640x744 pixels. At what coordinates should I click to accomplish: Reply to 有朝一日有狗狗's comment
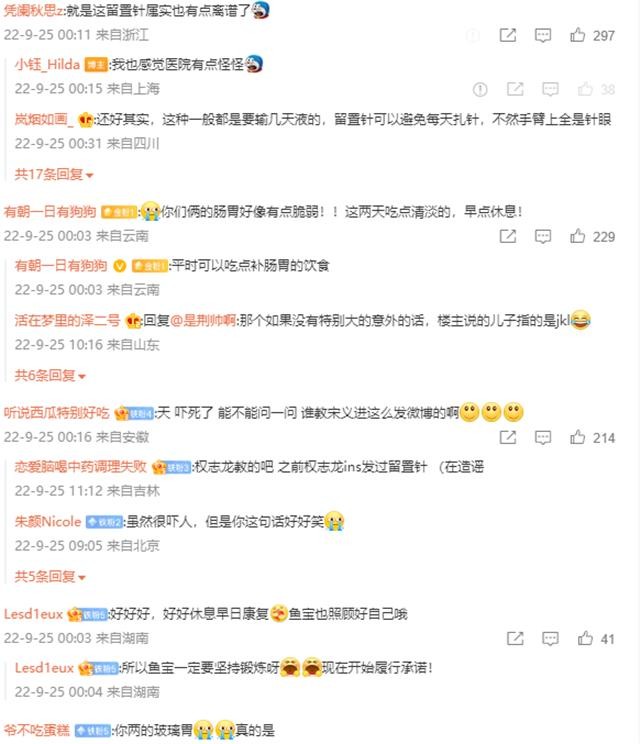point(543,237)
